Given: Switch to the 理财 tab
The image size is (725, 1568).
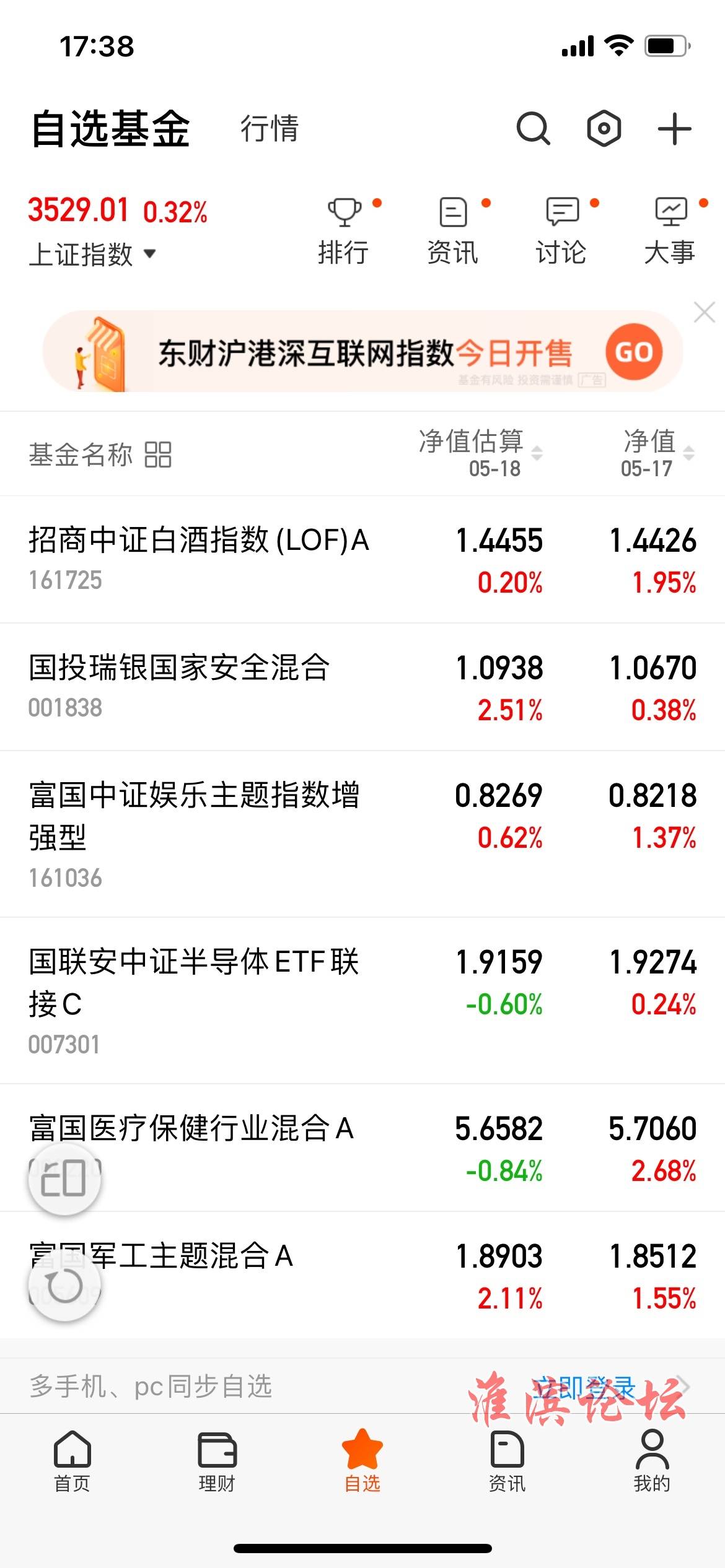Looking at the screenshot, I should [x=217, y=1461].
